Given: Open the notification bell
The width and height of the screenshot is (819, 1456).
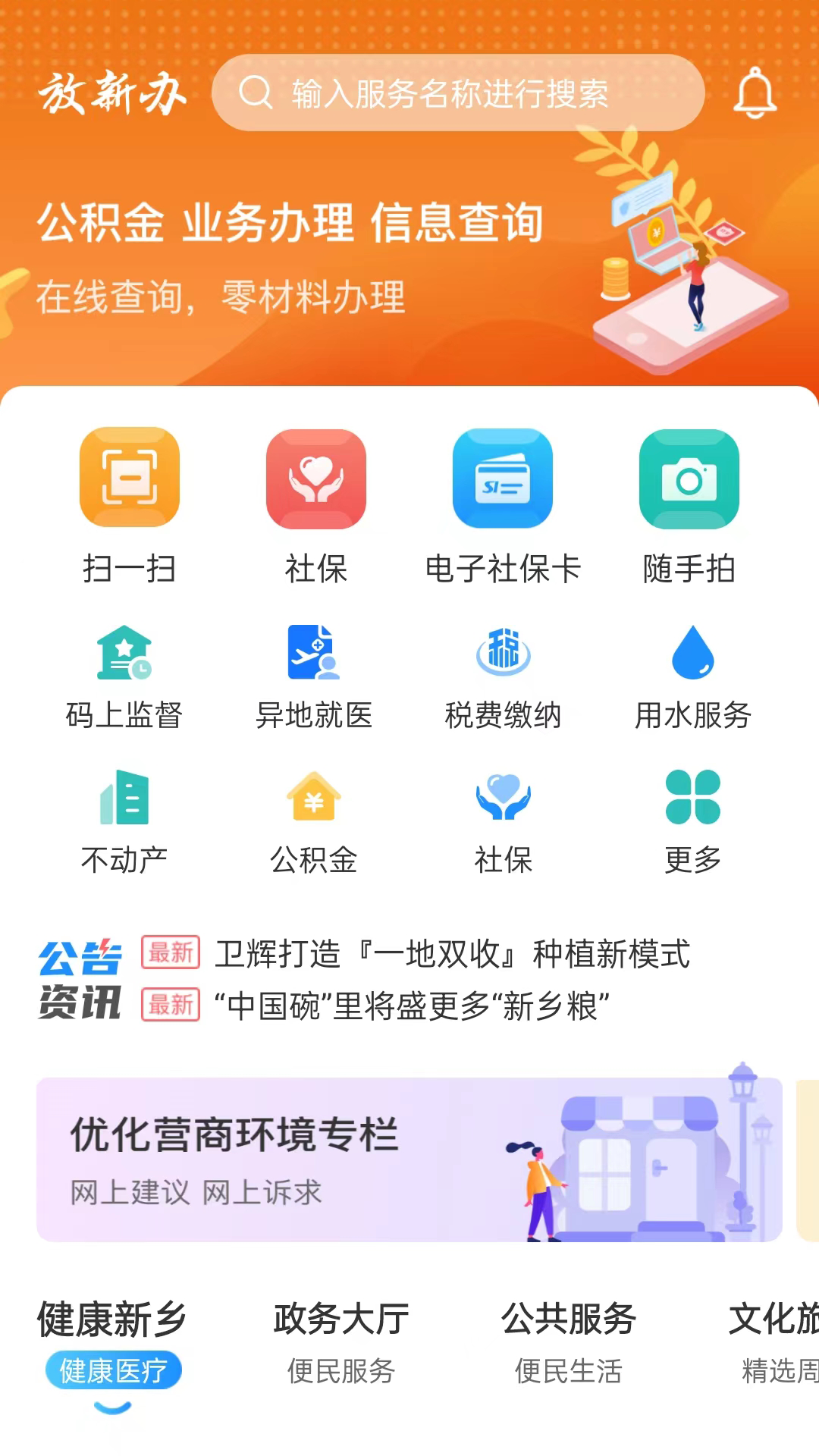Looking at the screenshot, I should click(x=752, y=93).
